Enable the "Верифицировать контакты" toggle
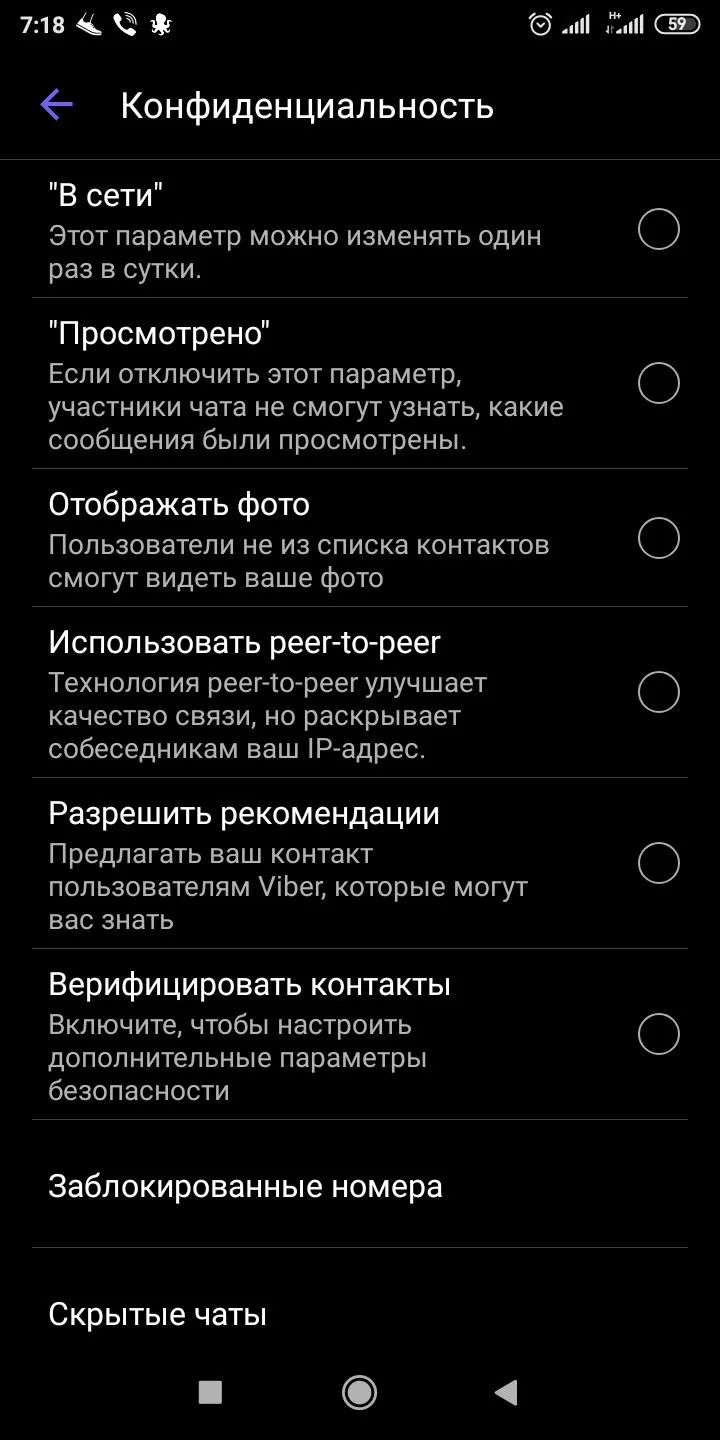This screenshot has height=1440, width=720. pyautogui.click(x=658, y=1034)
